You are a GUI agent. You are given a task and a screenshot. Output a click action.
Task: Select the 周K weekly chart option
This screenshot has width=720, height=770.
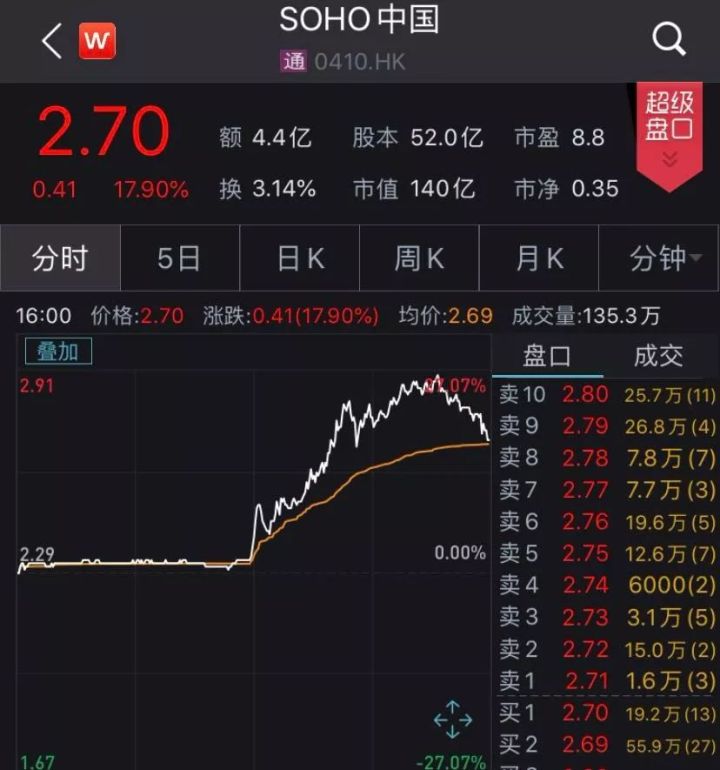point(419,258)
